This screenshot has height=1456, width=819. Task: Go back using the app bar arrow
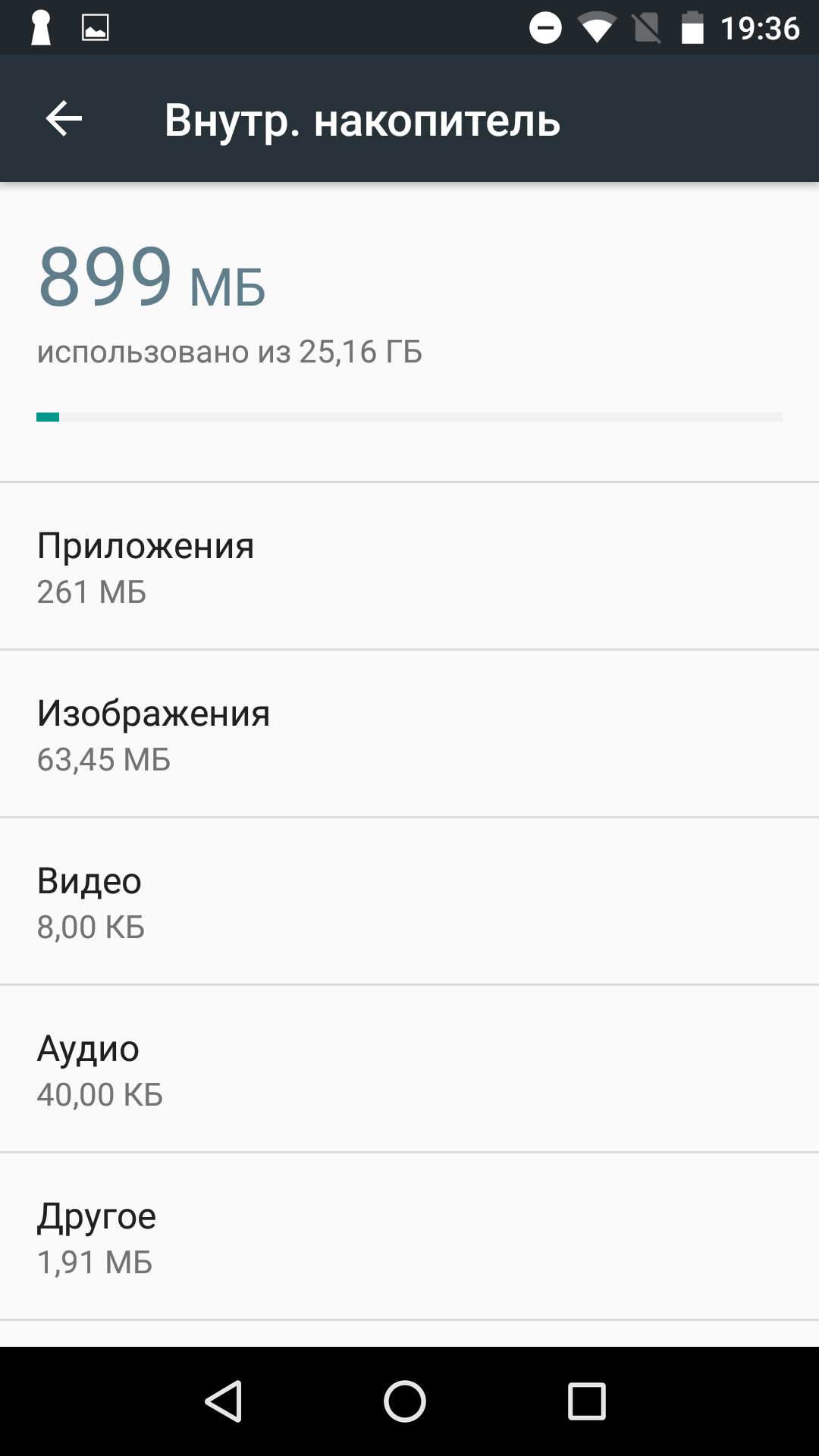pos(64,119)
